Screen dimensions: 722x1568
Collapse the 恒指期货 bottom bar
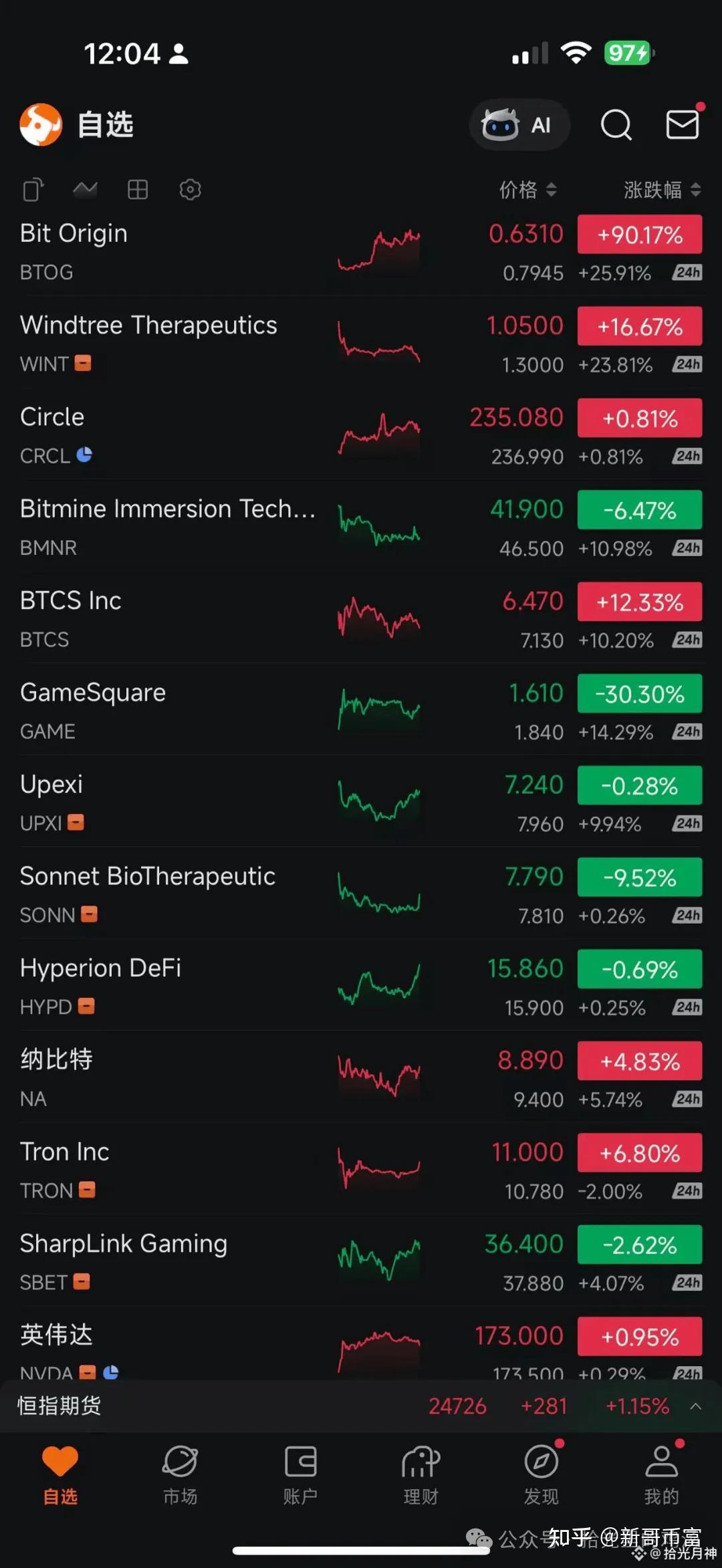(693, 1406)
